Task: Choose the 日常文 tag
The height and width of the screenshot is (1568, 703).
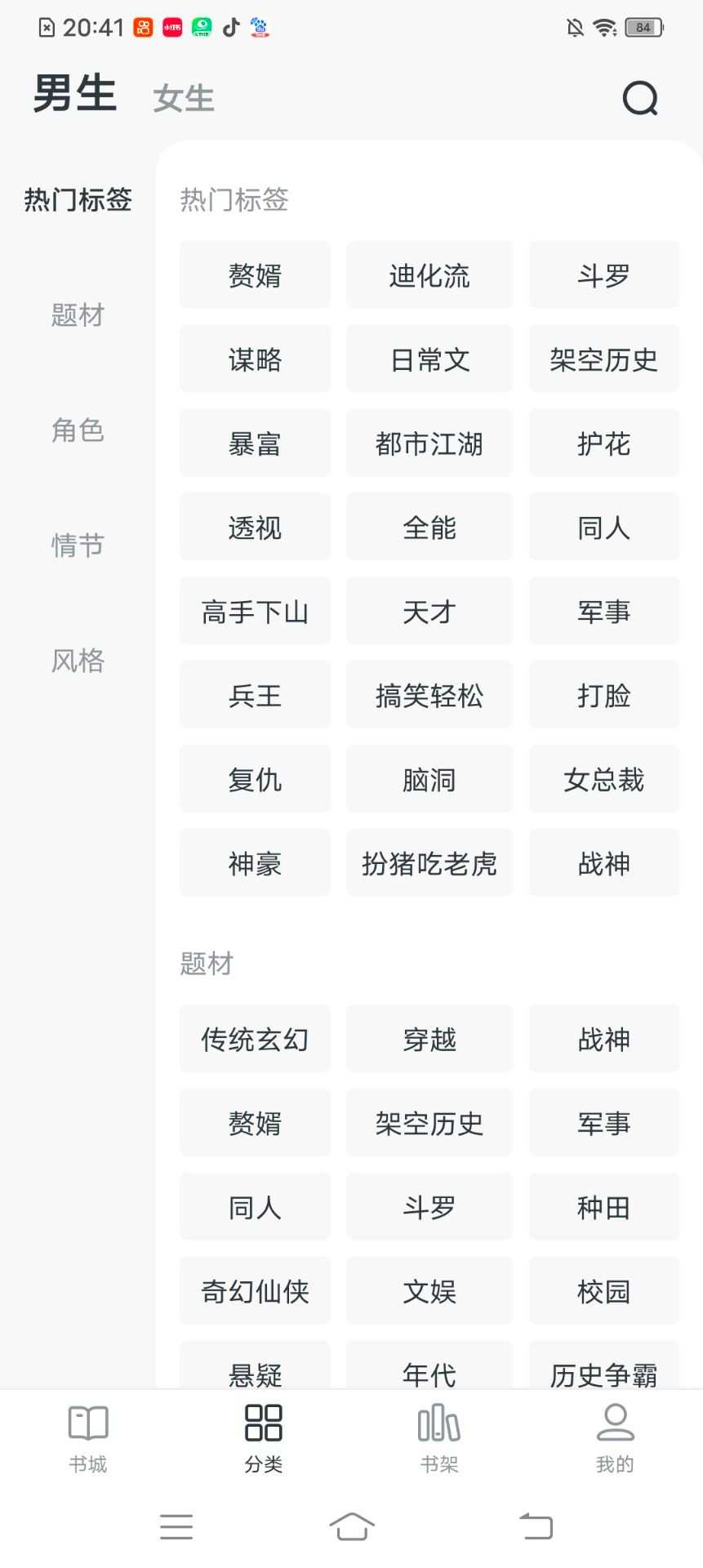Action: tap(429, 359)
